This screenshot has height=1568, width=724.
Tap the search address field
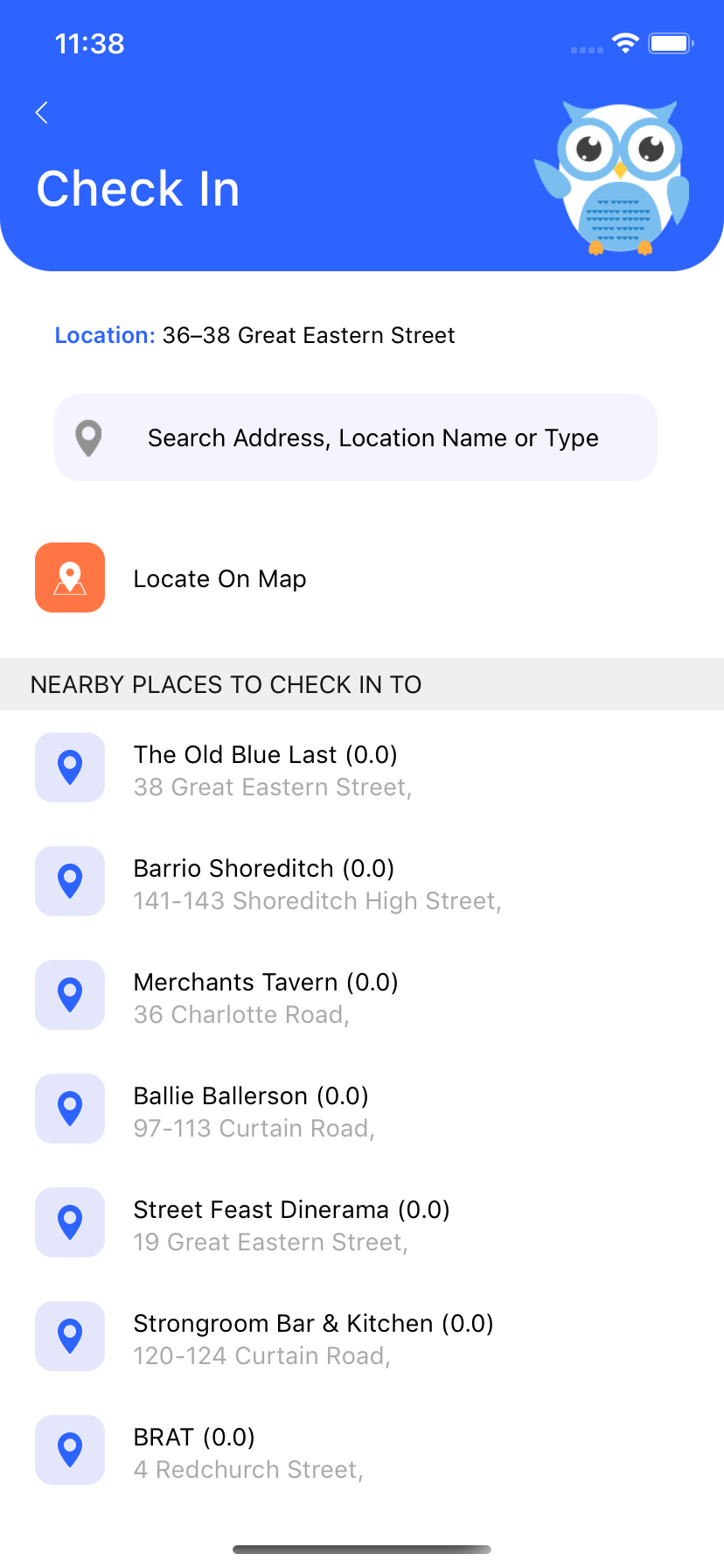click(x=356, y=437)
